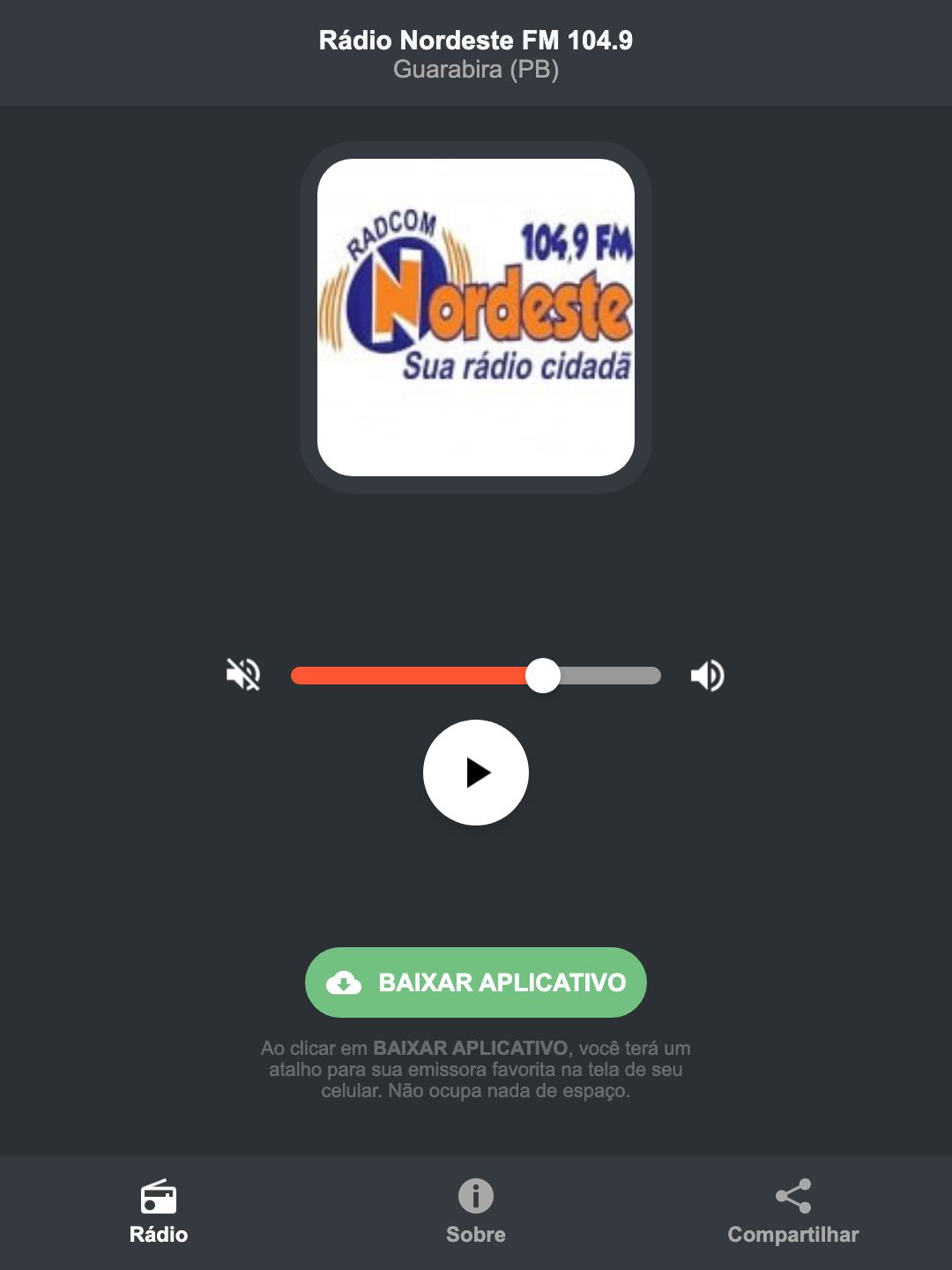Screen dimensions: 952x1270
Task: Tap the info icon above Sobre
Action: (x=475, y=1197)
